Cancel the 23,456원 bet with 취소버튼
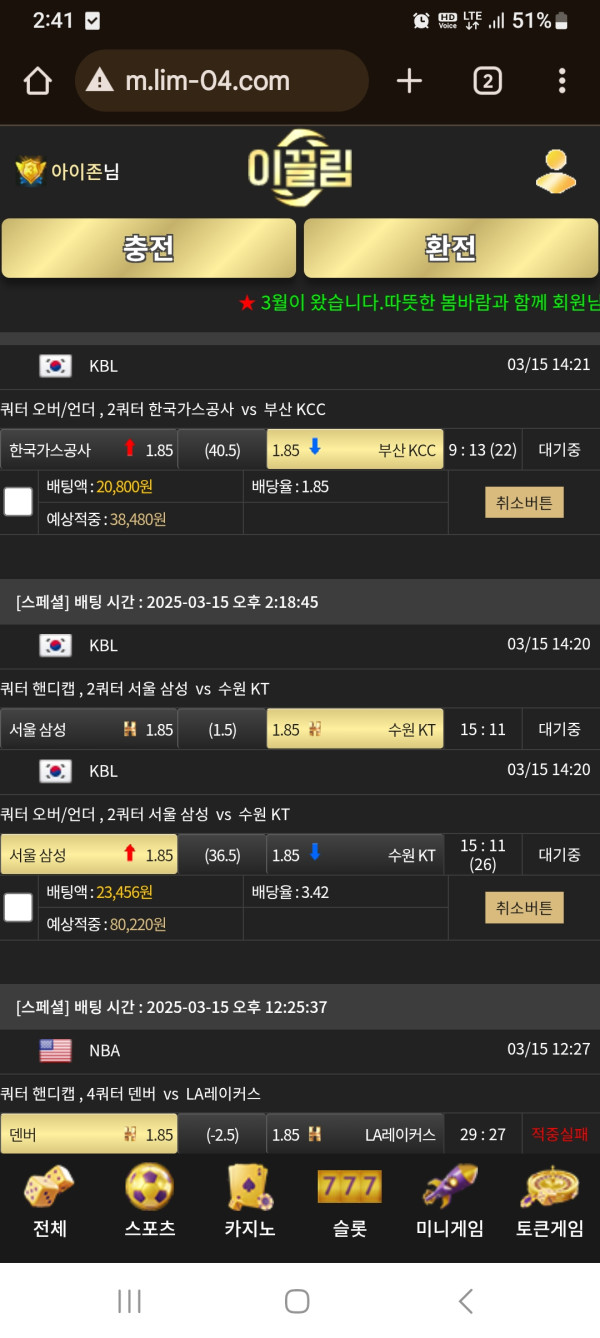The height and width of the screenshot is (1338, 600). [x=524, y=907]
